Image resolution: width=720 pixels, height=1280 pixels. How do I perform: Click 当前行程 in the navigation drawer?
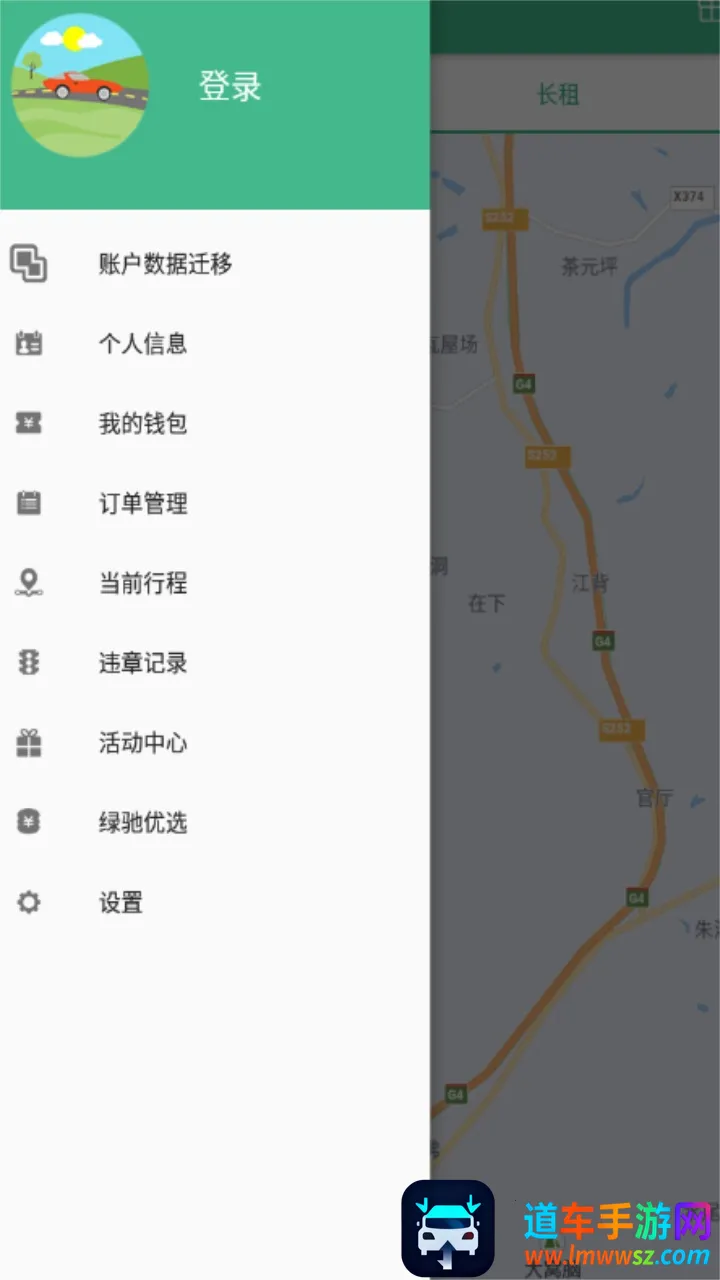(x=142, y=583)
